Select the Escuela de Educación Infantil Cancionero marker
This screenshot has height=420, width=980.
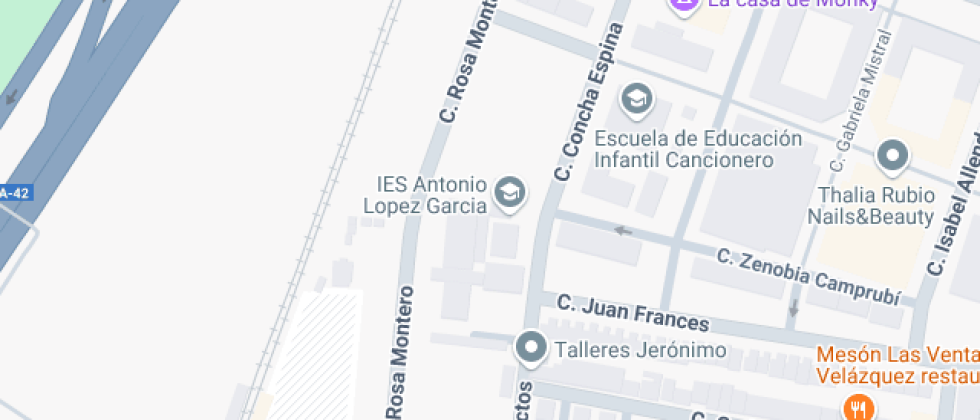point(636,100)
